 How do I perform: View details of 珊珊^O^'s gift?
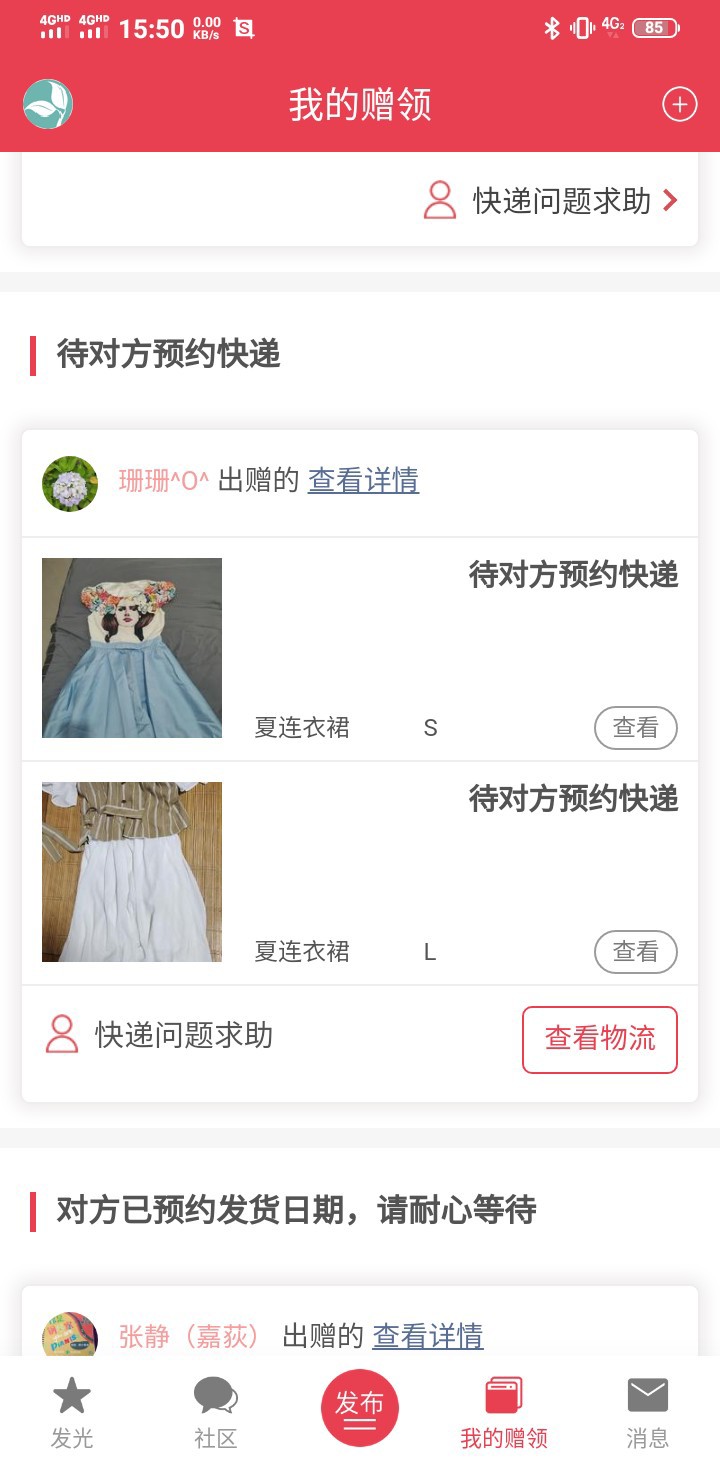tap(363, 481)
